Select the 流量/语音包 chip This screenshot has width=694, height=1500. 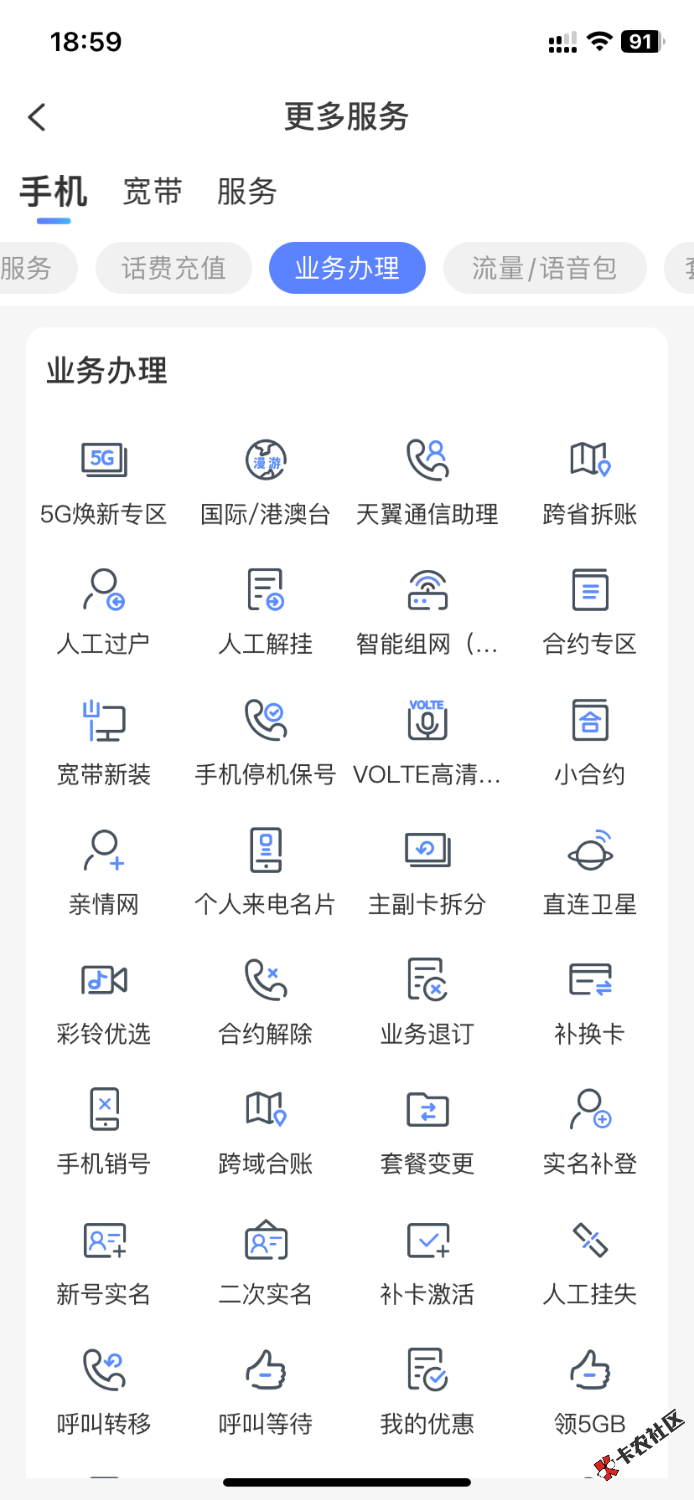click(x=544, y=268)
